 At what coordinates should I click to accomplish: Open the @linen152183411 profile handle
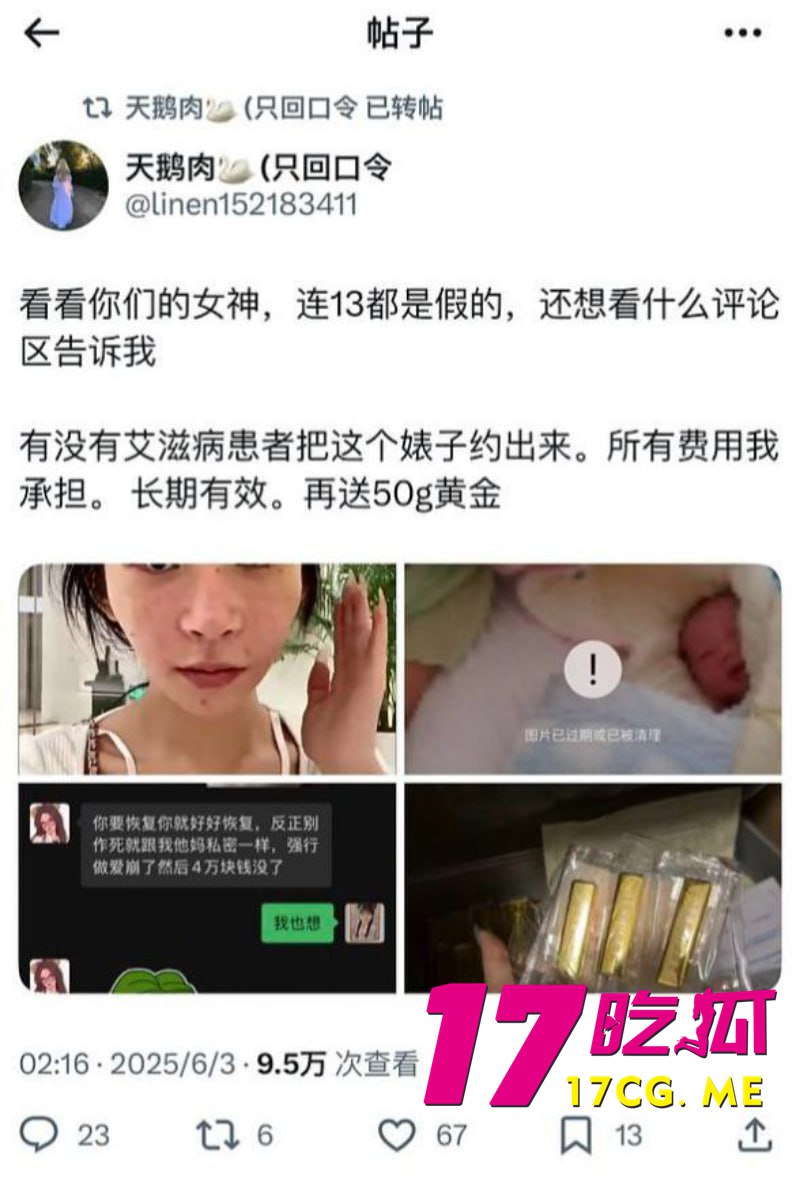click(x=240, y=205)
